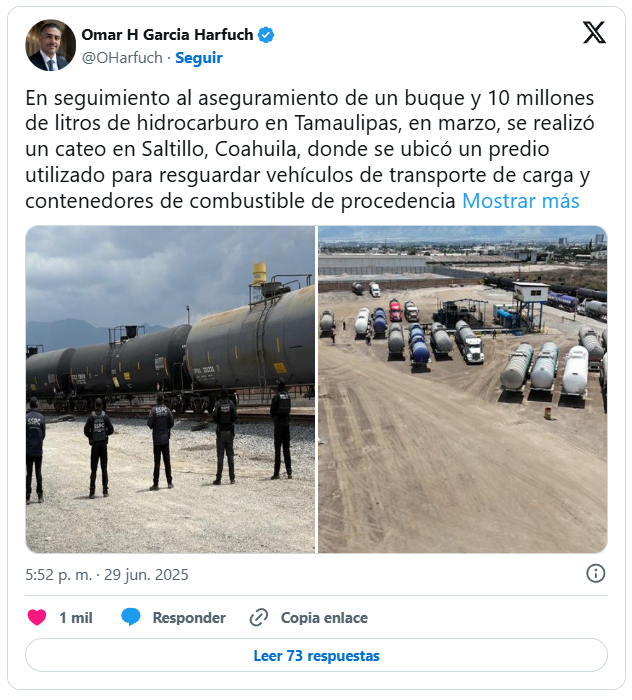Open the X logo link
This screenshot has width=632, height=700.
point(594,34)
